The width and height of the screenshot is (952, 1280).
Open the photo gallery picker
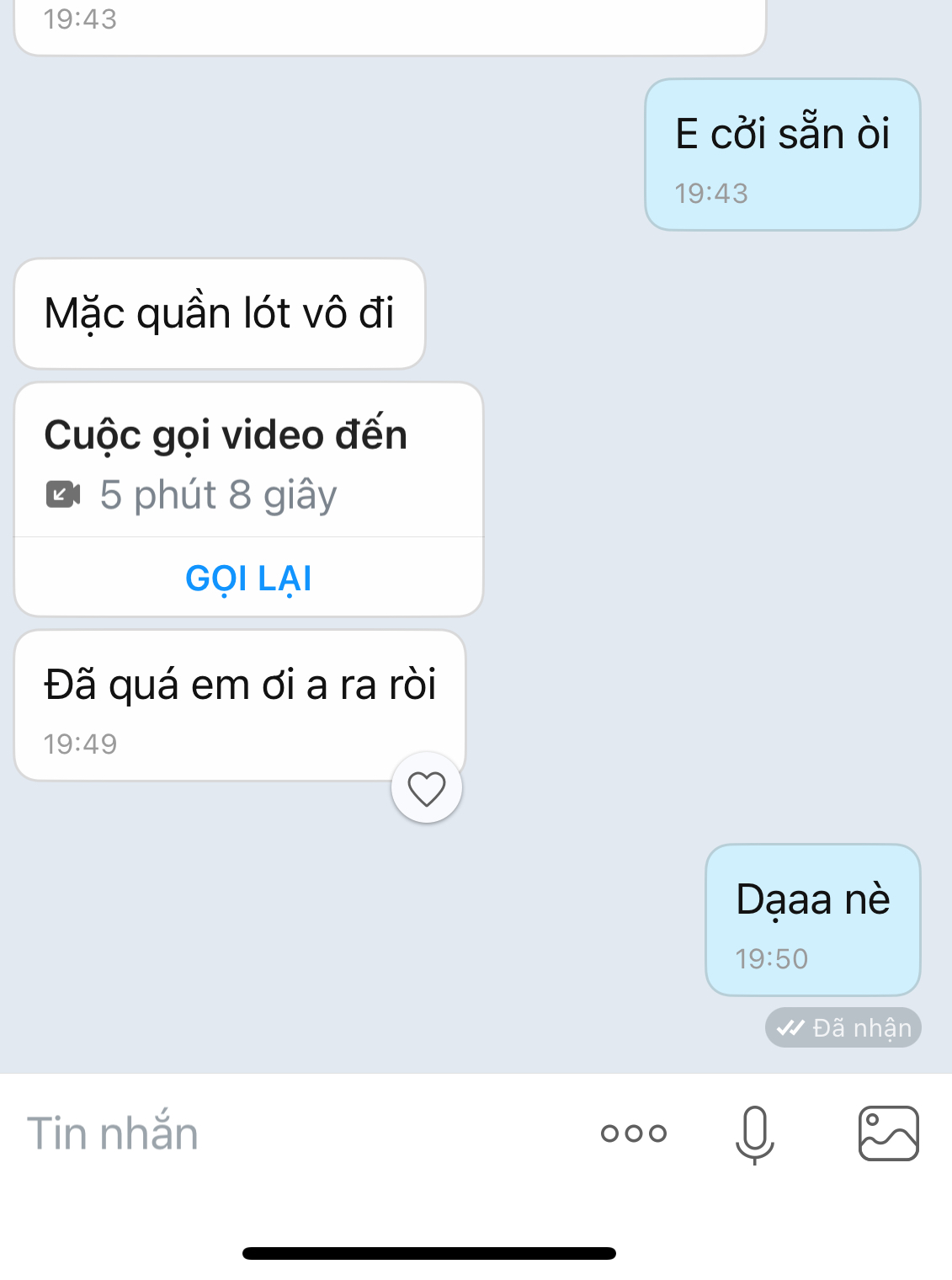pyautogui.click(x=888, y=1133)
